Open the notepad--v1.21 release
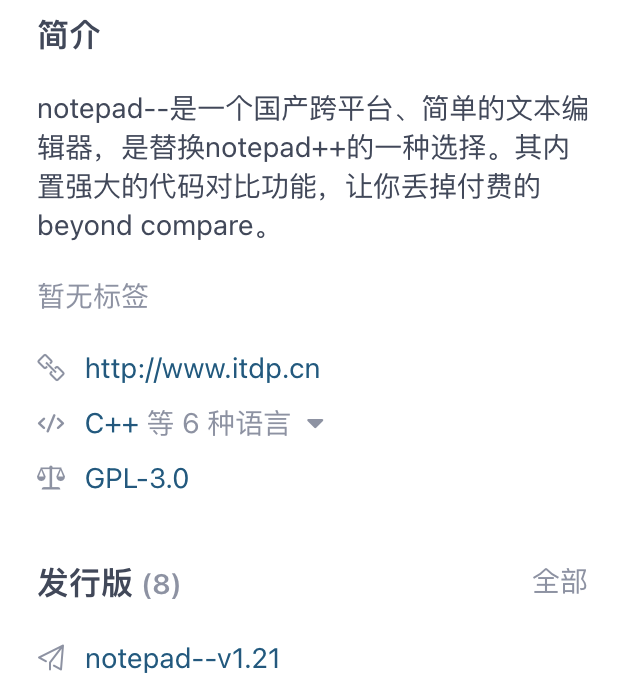The height and width of the screenshot is (690, 636). (x=183, y=659)
